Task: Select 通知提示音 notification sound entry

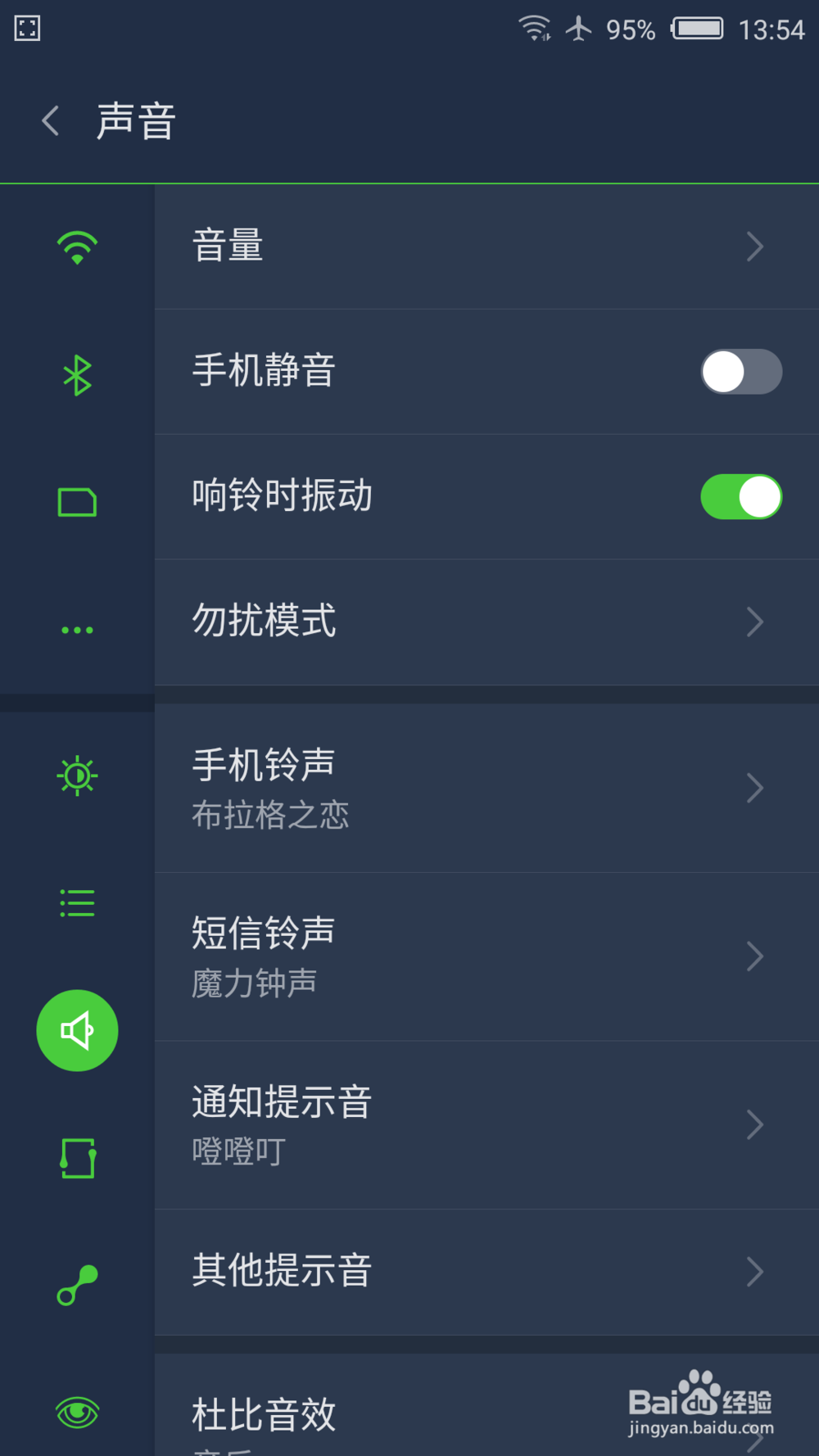Action: click(486, 1124)
